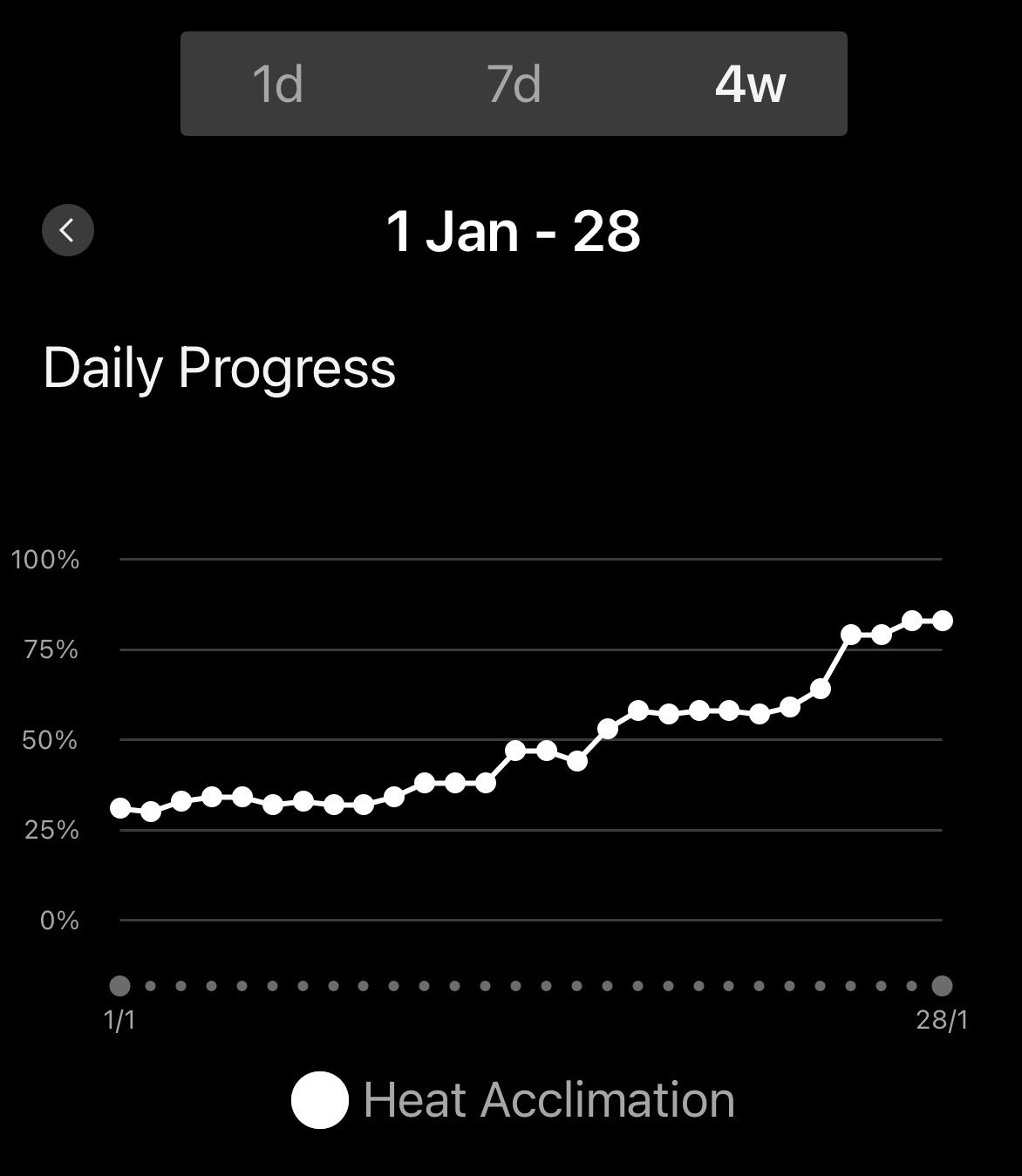
Task: Switch to the 1d view
Action: (277, 84)
